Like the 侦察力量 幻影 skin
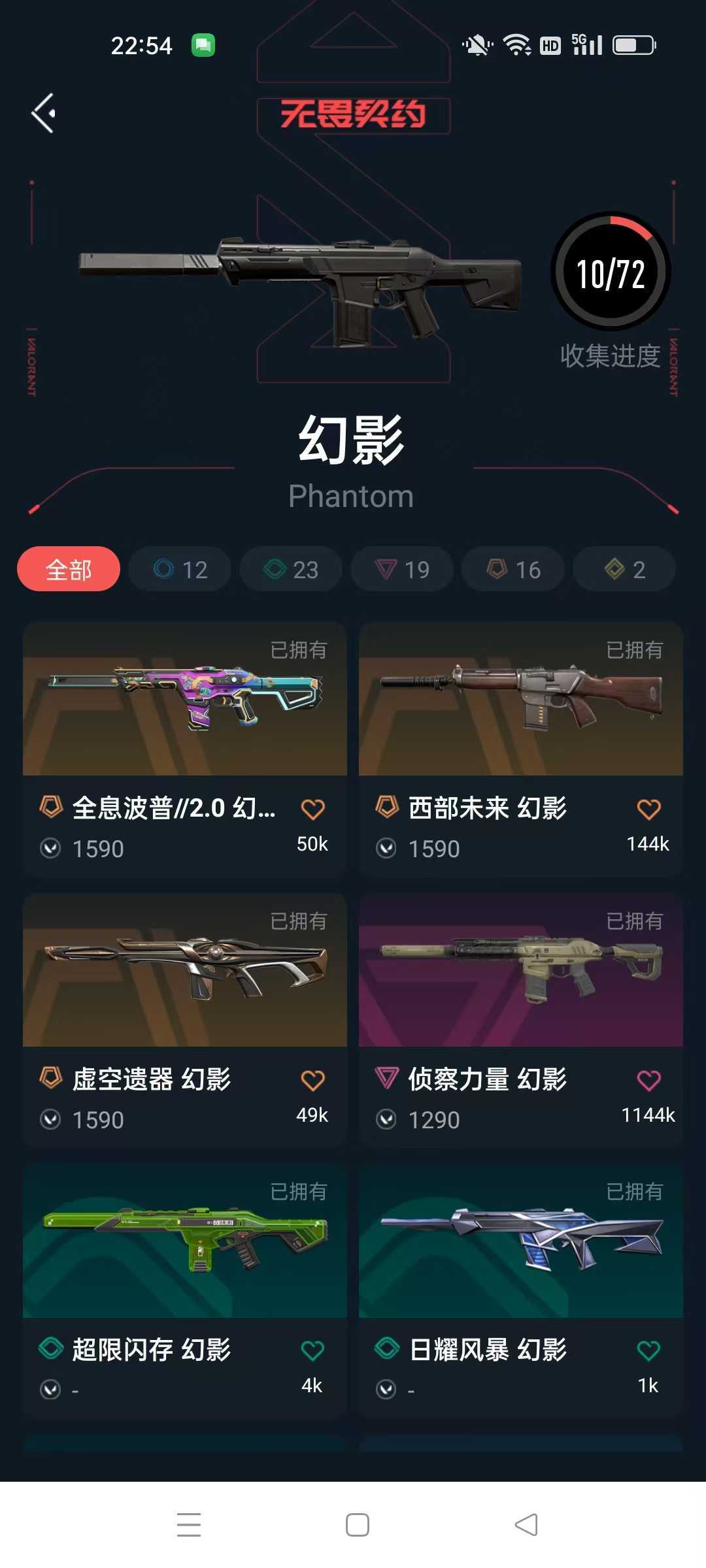This screenshot has width=706, height=1568. 648,1081
